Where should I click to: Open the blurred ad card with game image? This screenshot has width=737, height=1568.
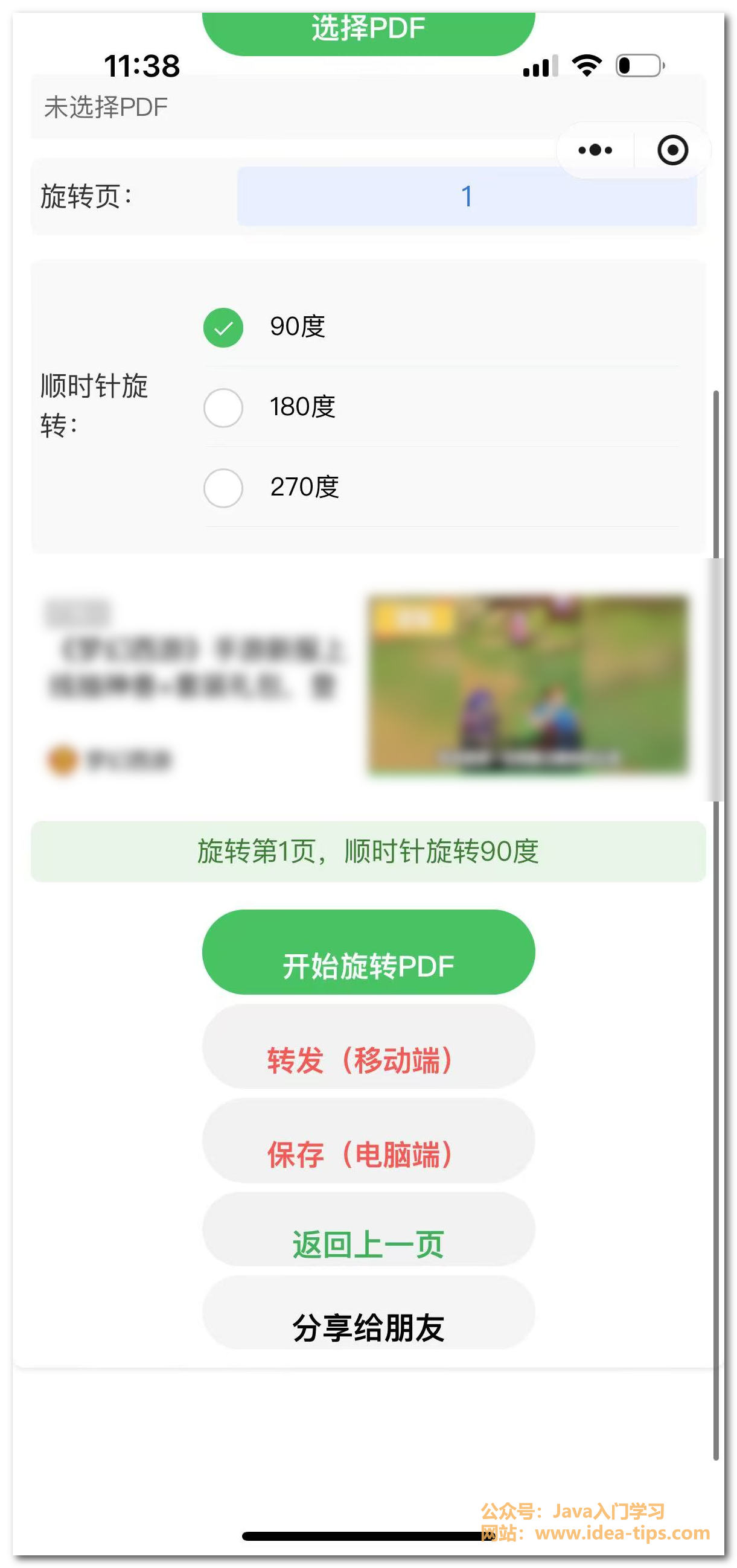(x=368, y=685)
